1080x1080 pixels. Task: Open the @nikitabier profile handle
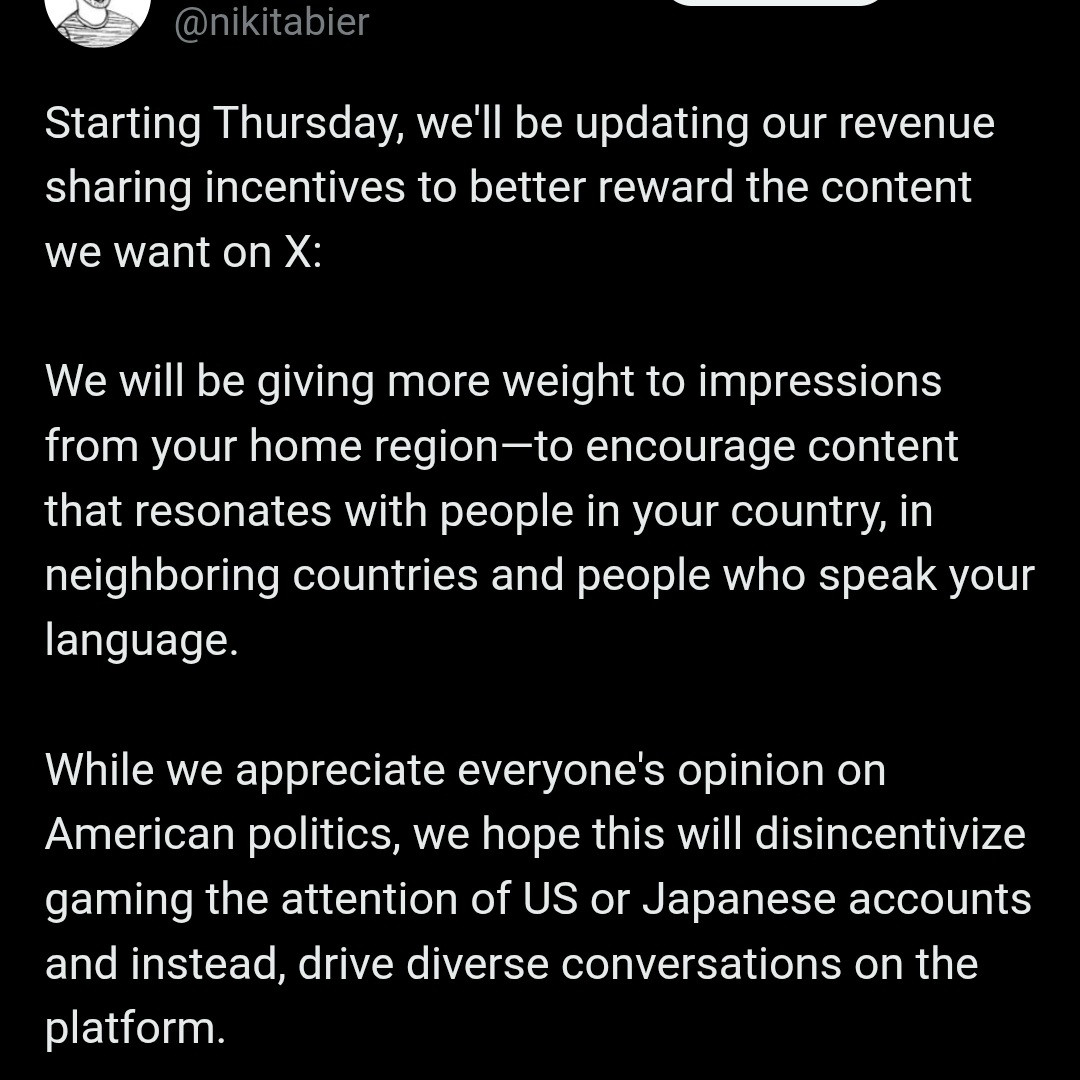click(x=271, y=22)
